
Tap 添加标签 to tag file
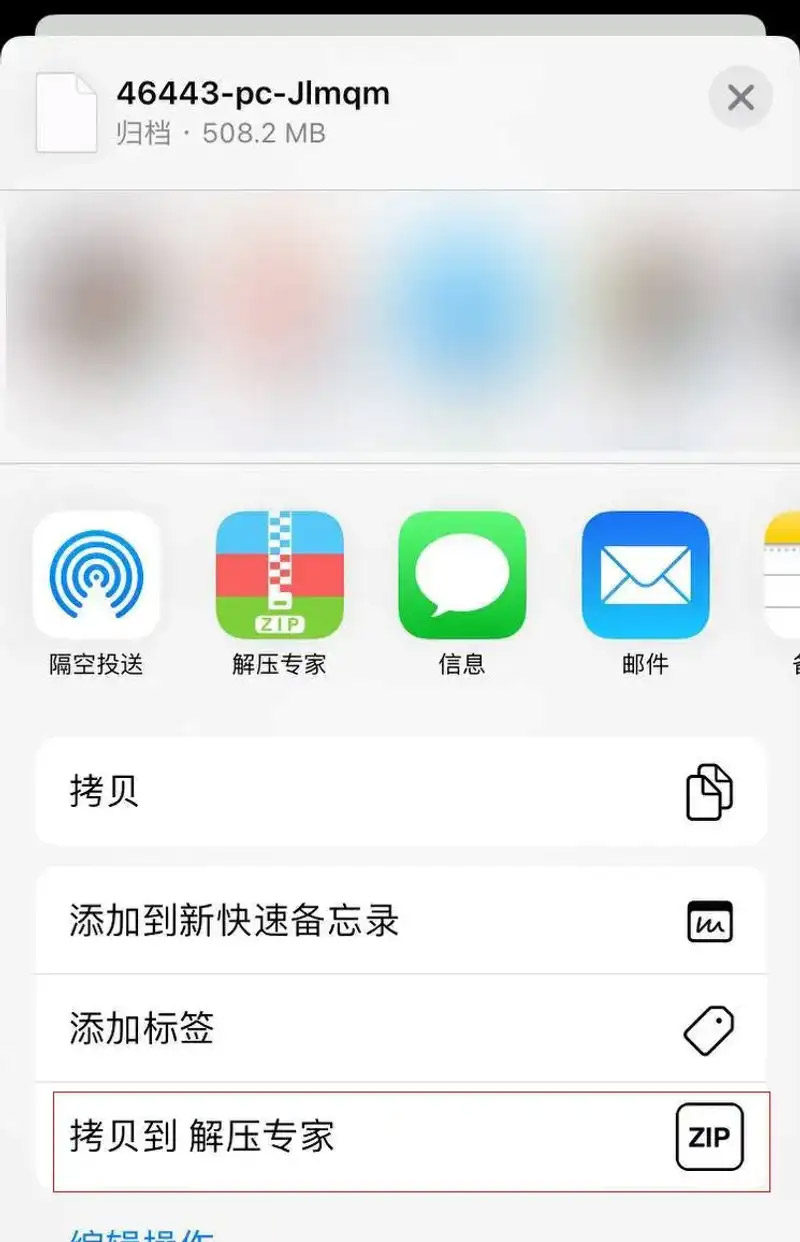coord(400,1028)
